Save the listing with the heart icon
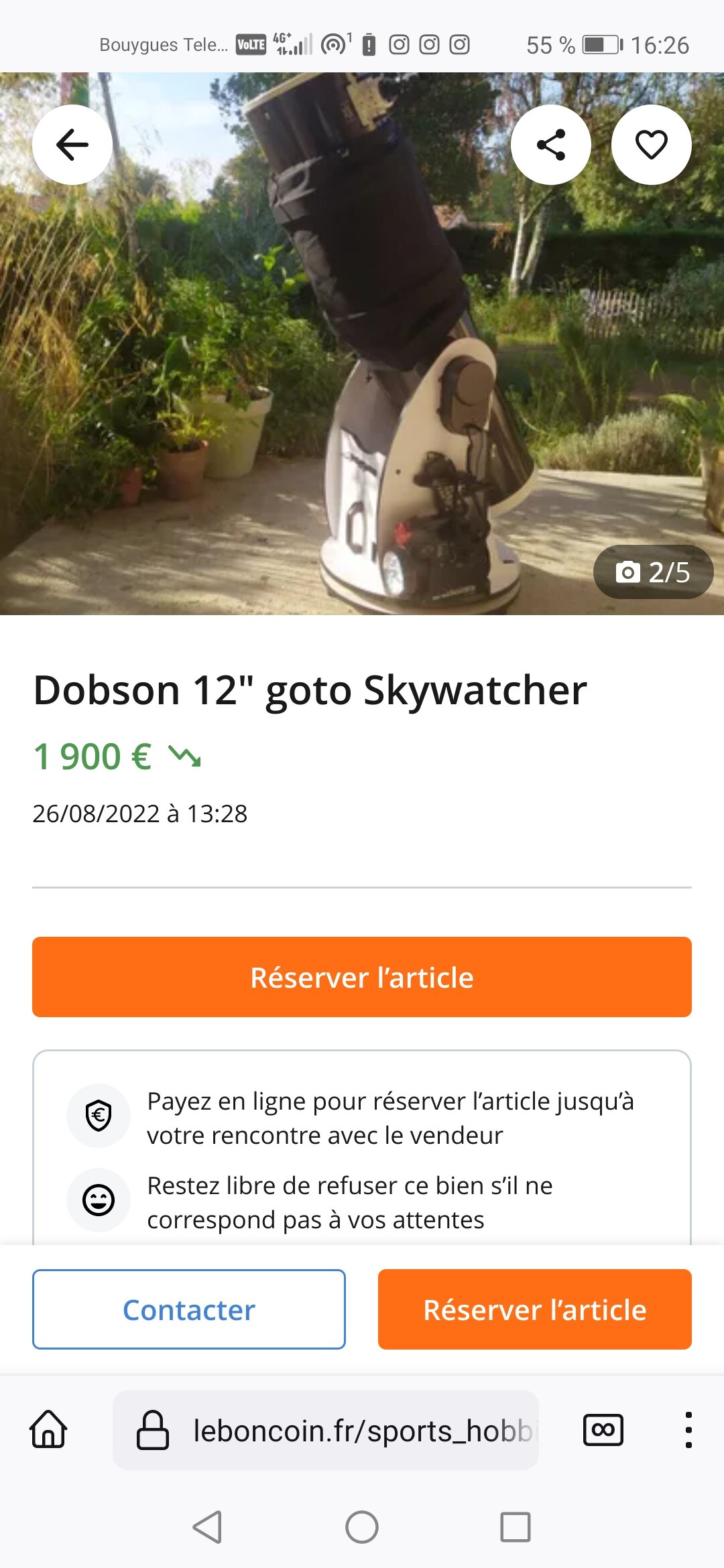Screen dimensions: 724x1568 pos(651,145)
